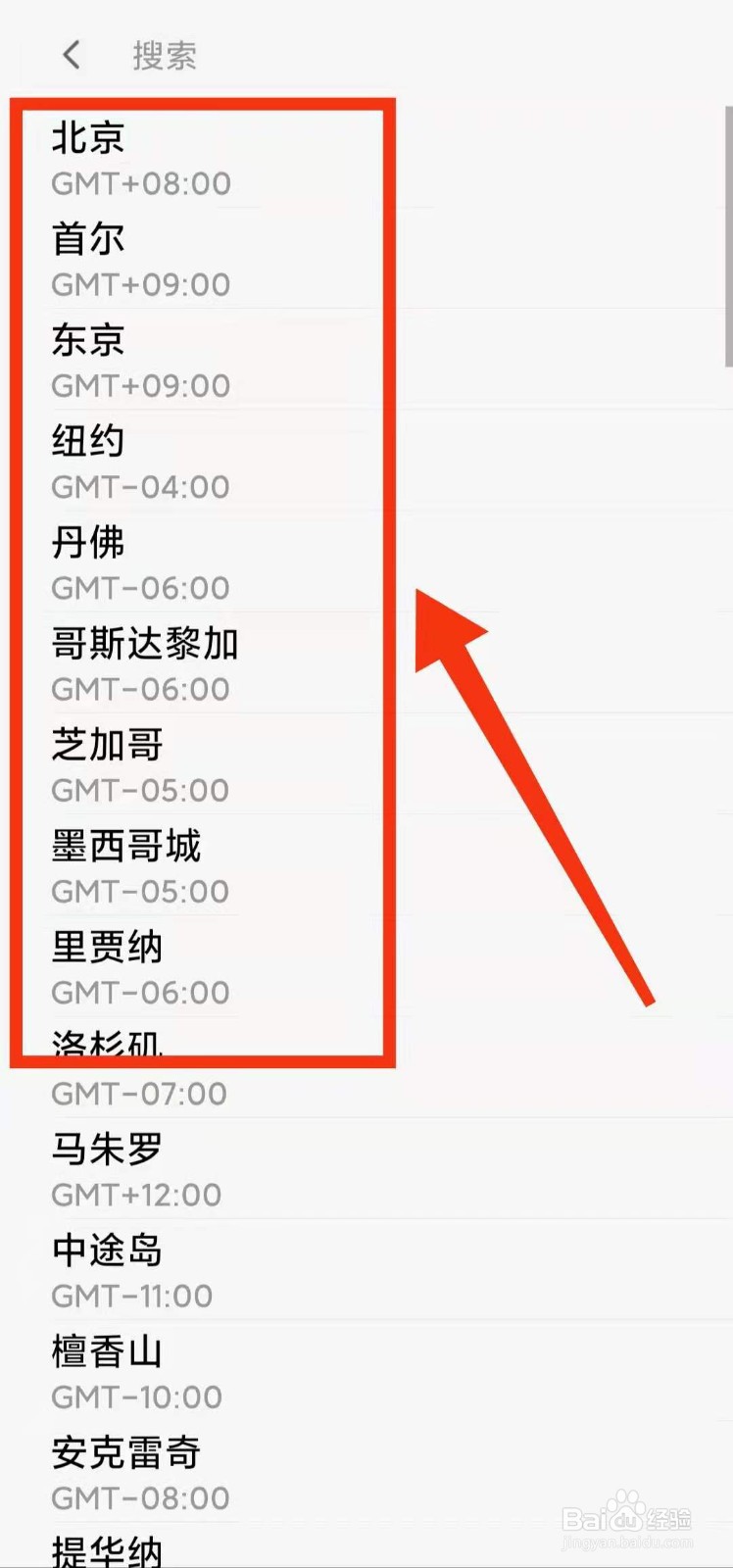
Task: Select the GMT+09:00 label under 首尔
Action: [x=140, y=285]
